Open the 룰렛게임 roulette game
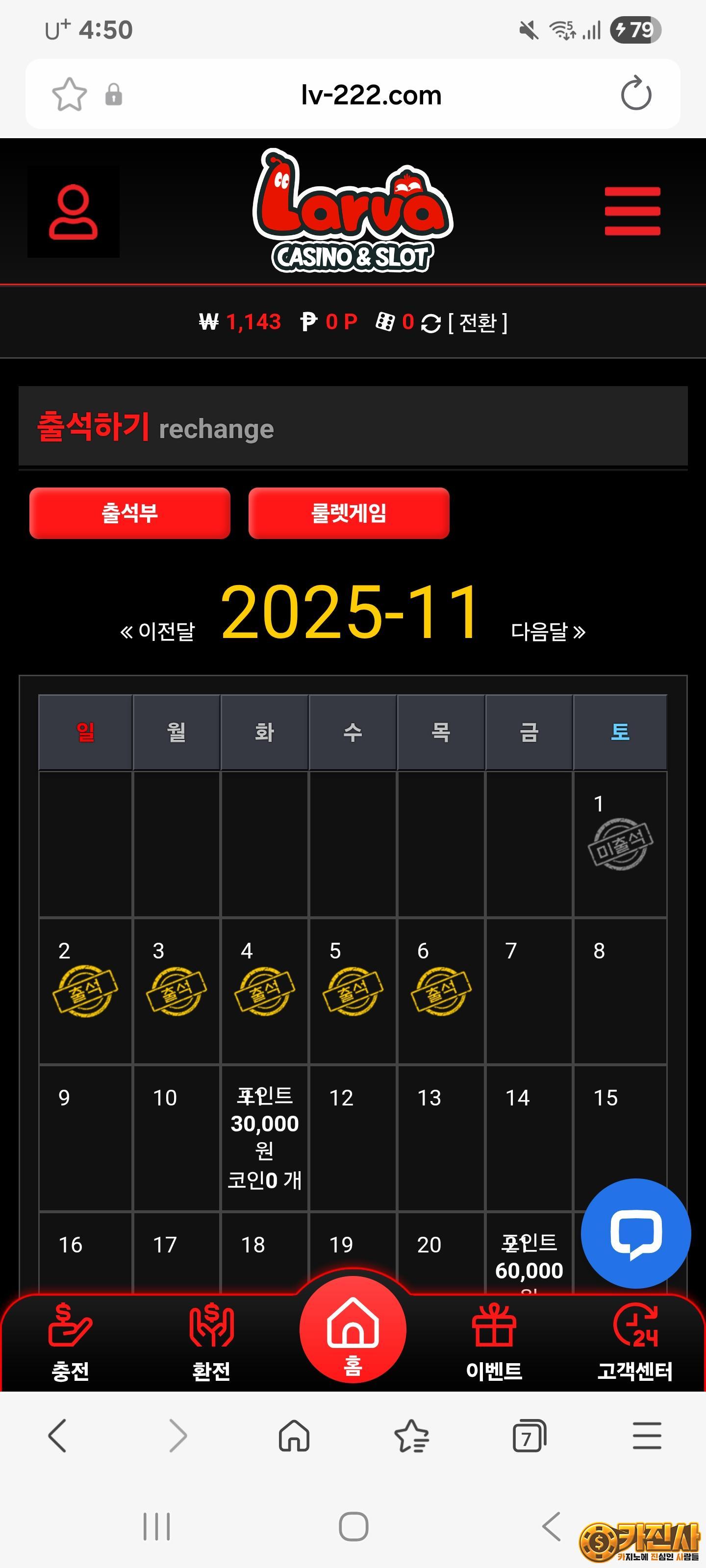The height and width of the screenshot is (1568, 706). 349,513
